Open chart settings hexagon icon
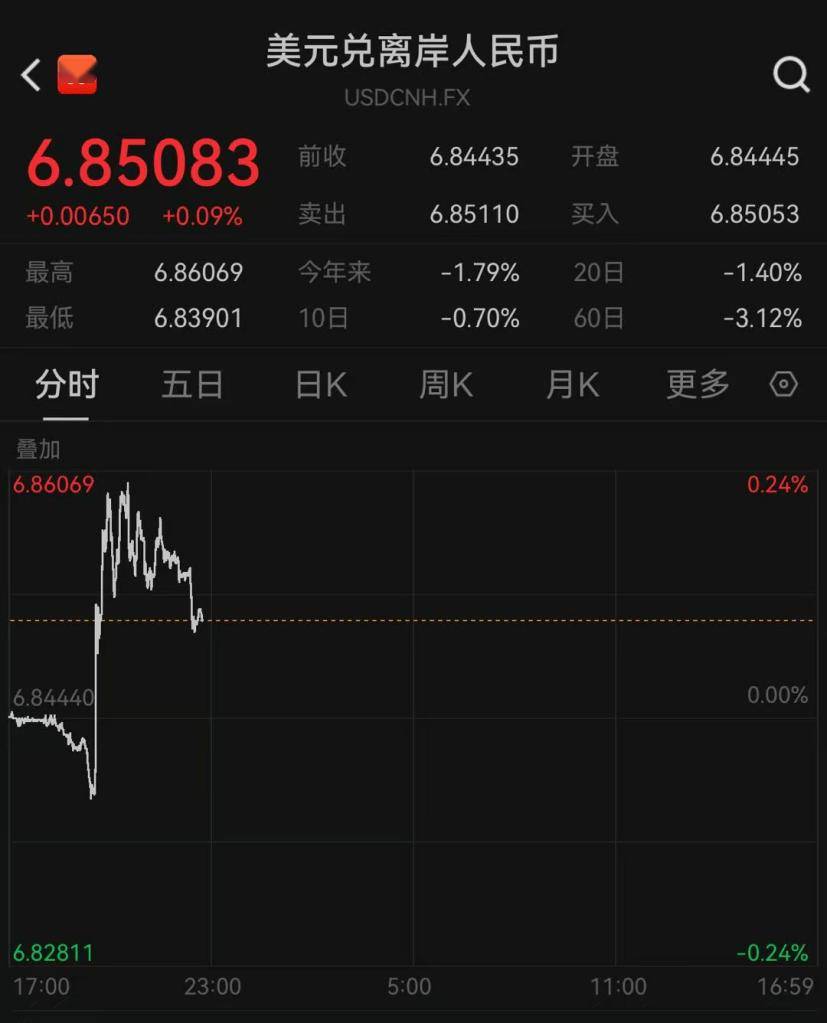The image size is (827, 1023). (x=784, y=385)
